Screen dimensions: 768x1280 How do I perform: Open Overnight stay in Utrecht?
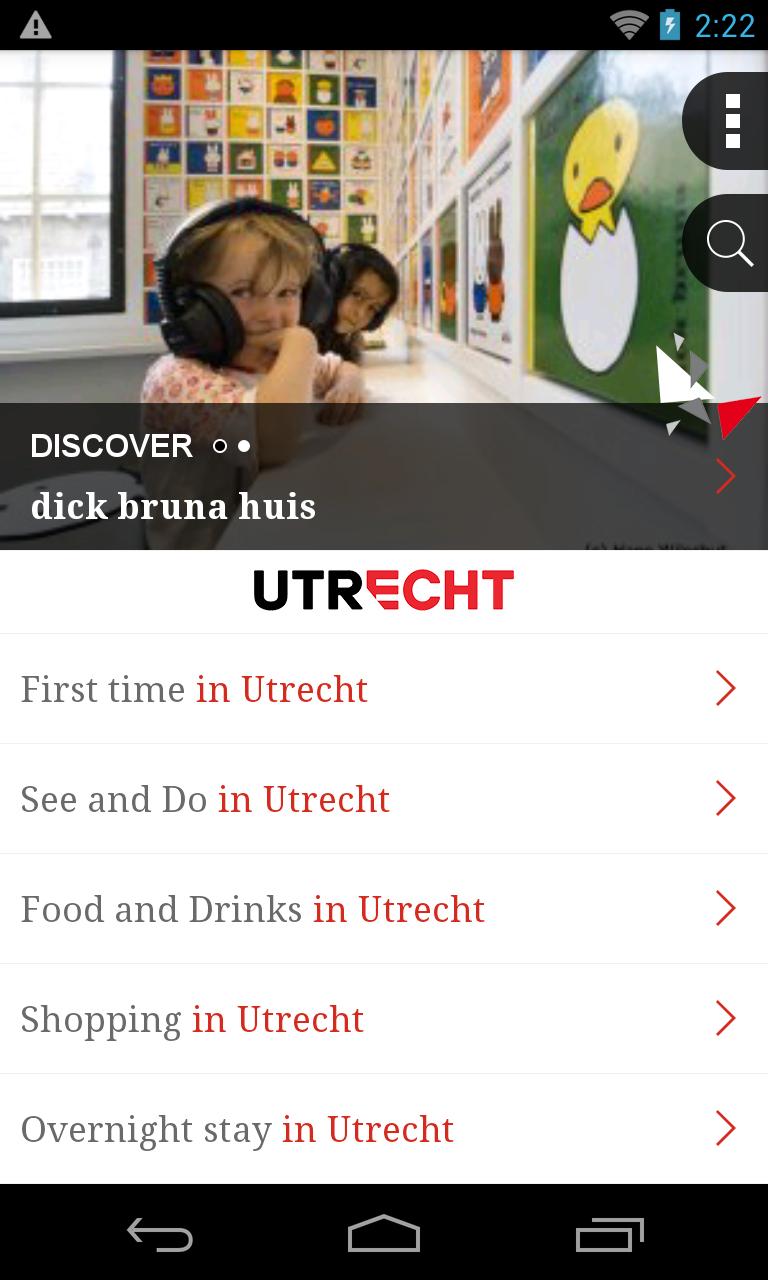coord(384,1129)
